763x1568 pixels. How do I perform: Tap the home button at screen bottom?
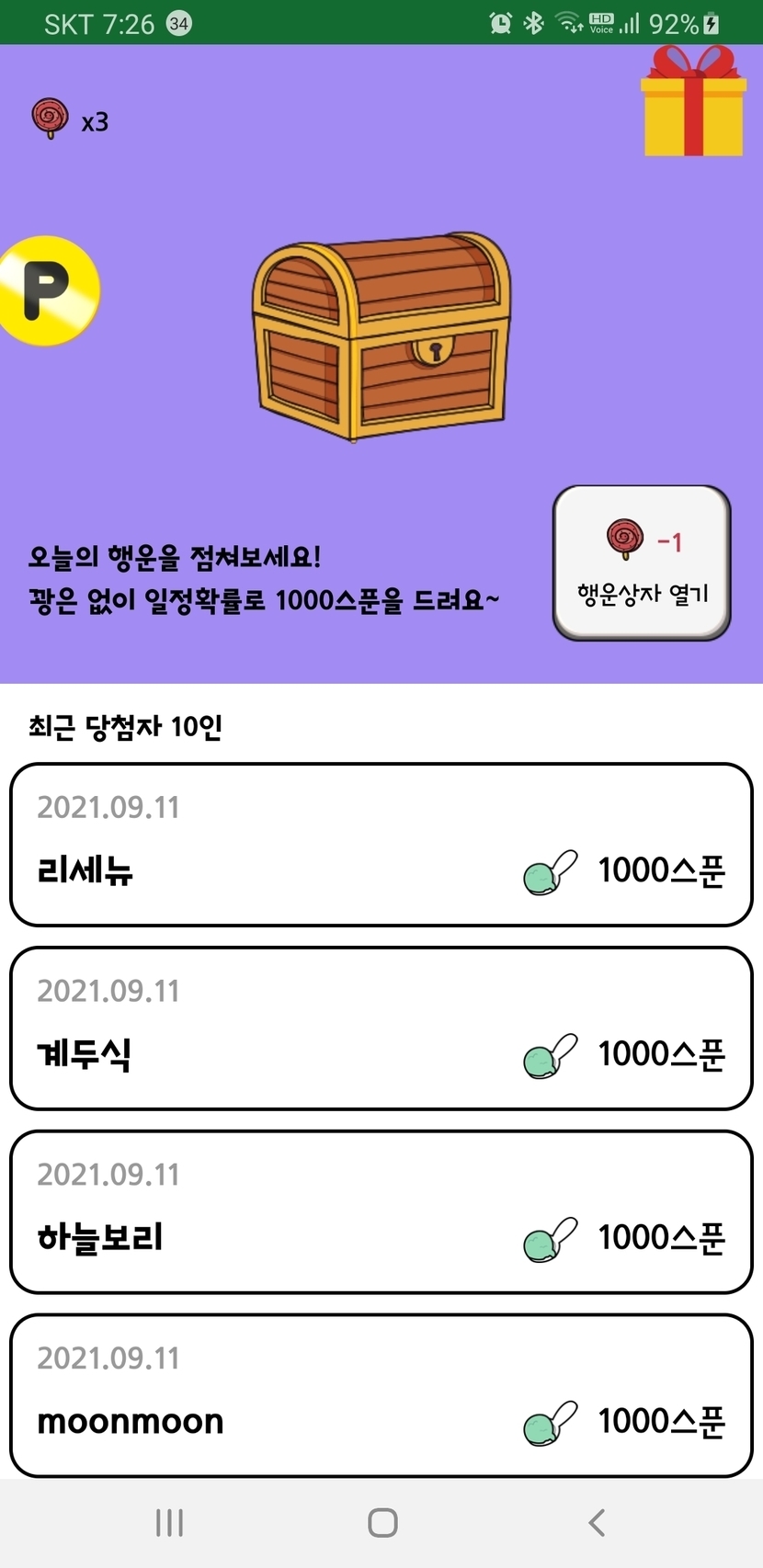click(x=381, y=1522)
